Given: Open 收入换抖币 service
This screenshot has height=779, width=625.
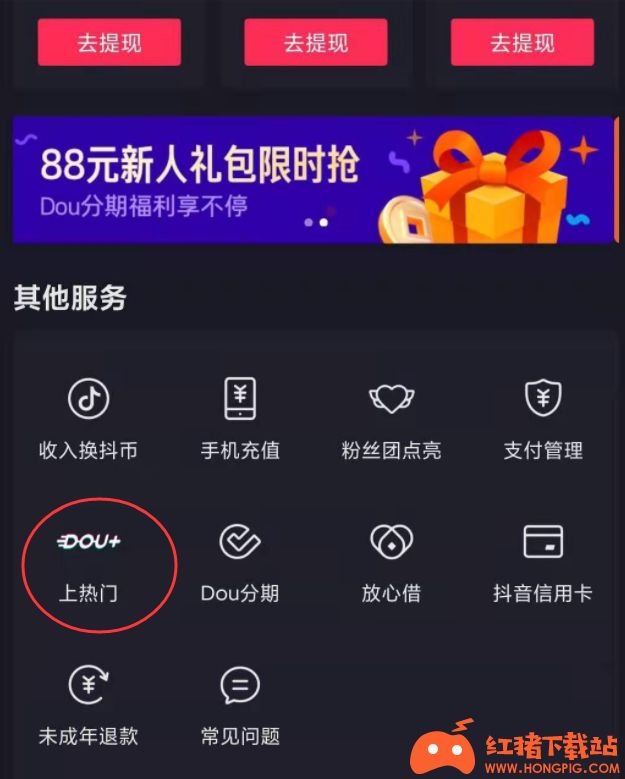Looking at the screenshot, I should 88,418.
